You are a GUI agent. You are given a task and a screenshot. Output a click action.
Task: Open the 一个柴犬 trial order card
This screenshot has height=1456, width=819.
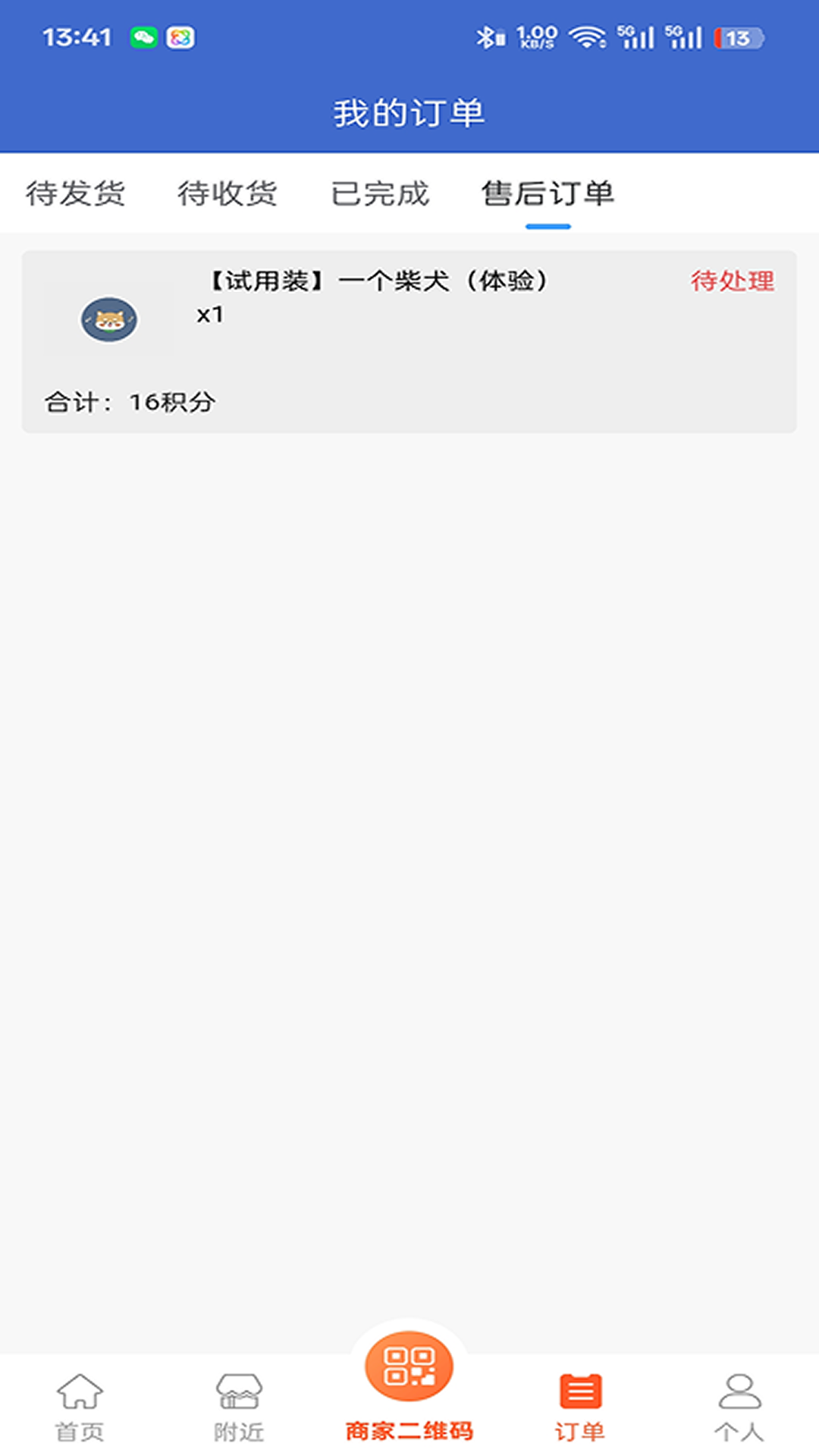coord(409,341)
